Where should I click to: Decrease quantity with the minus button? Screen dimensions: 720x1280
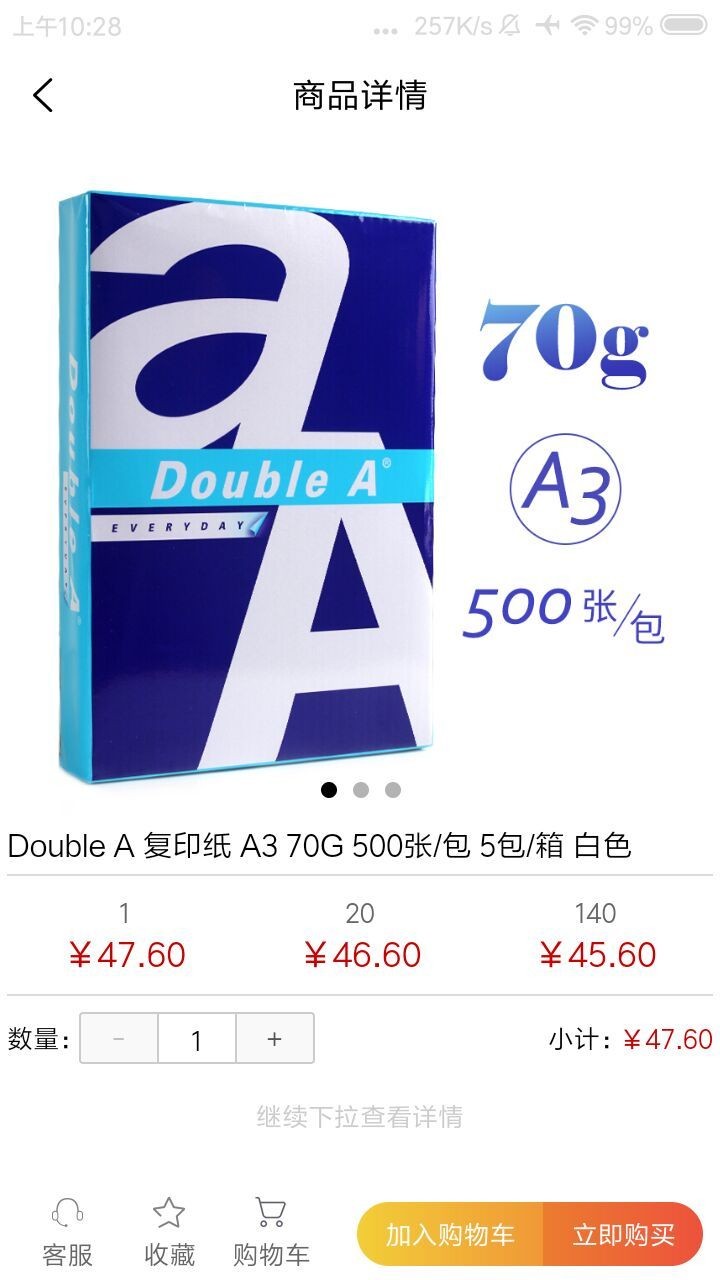pyautogui.click(x=119, y=1039)
